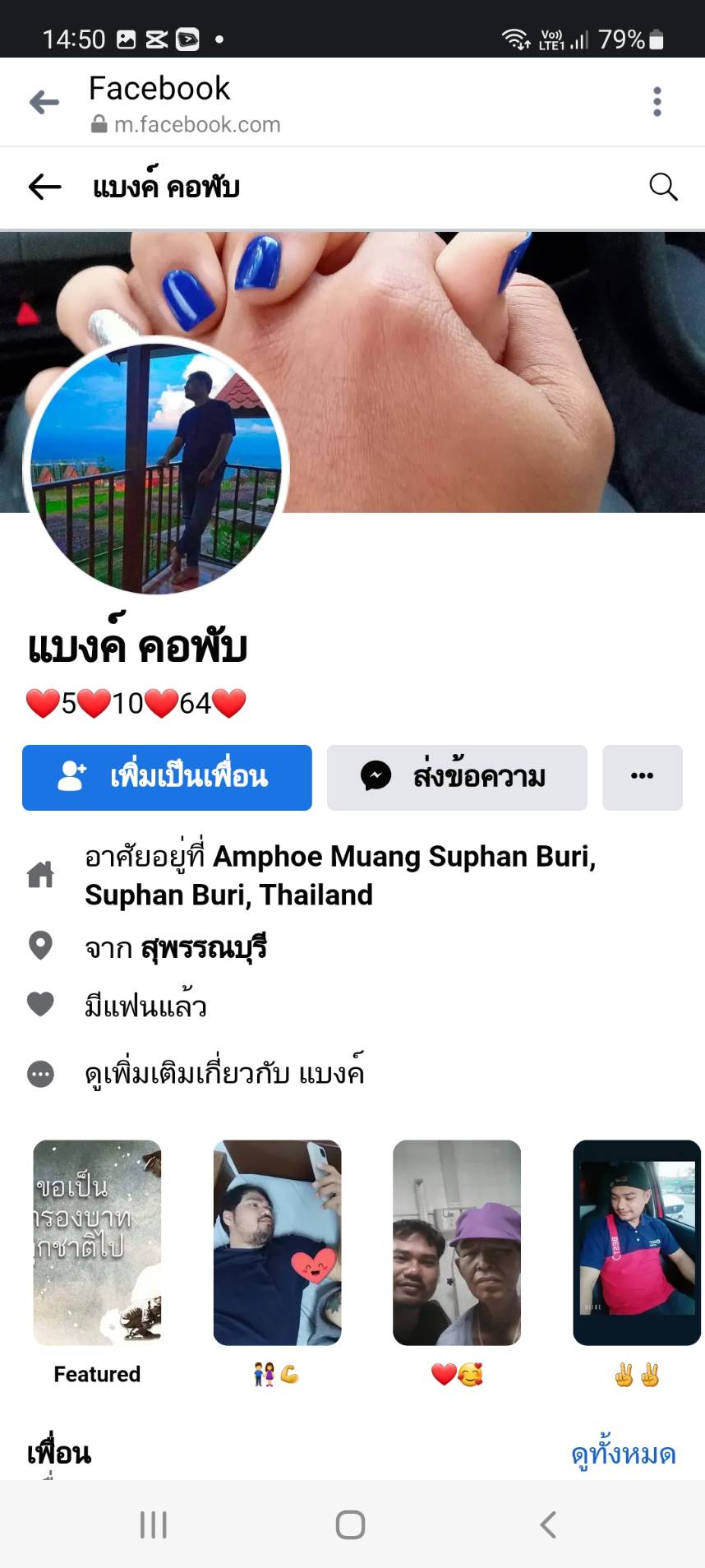
Task: Open the profile search magnifier
Action: tap(663, 187)
